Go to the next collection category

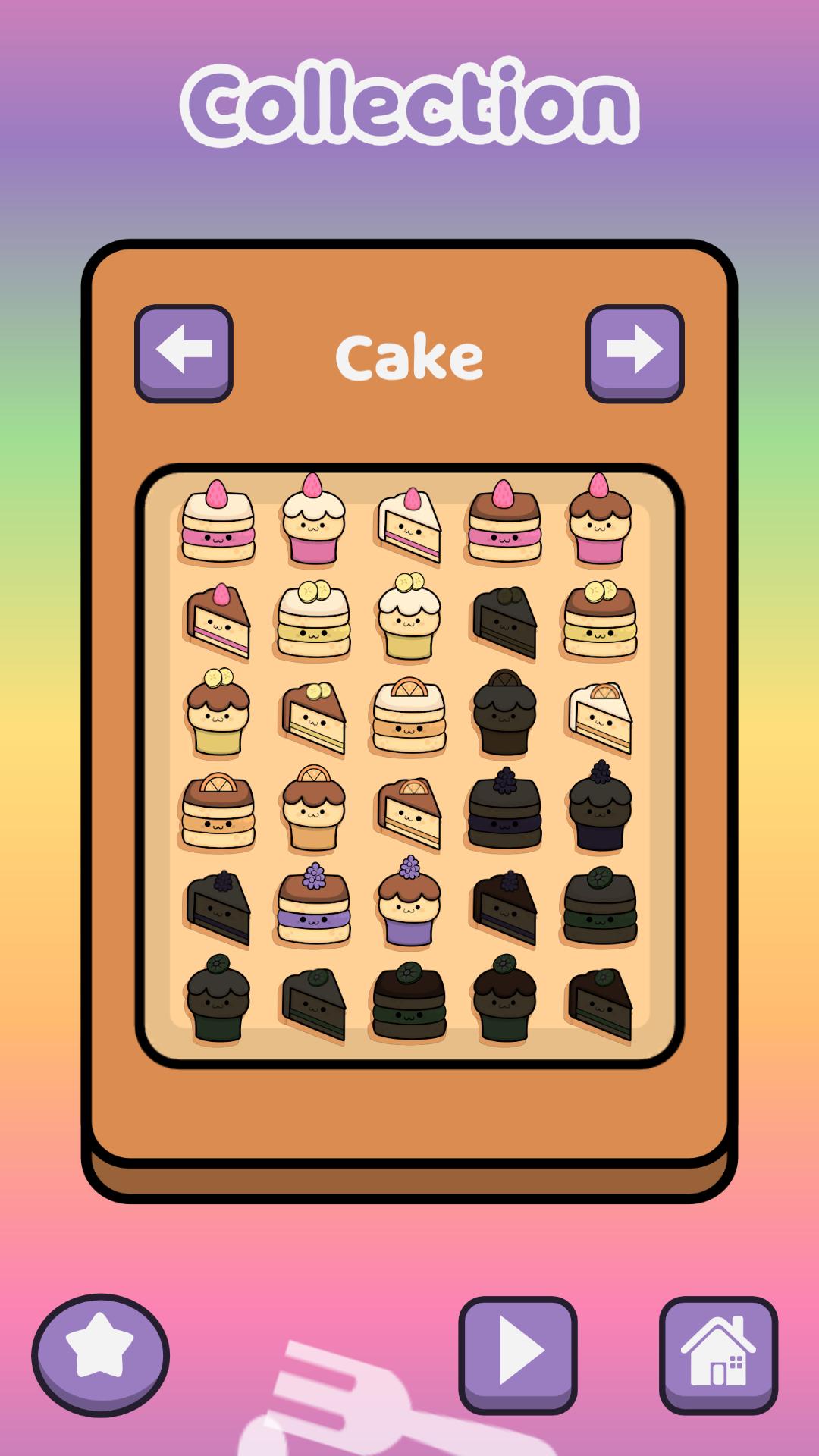point(635,353)
